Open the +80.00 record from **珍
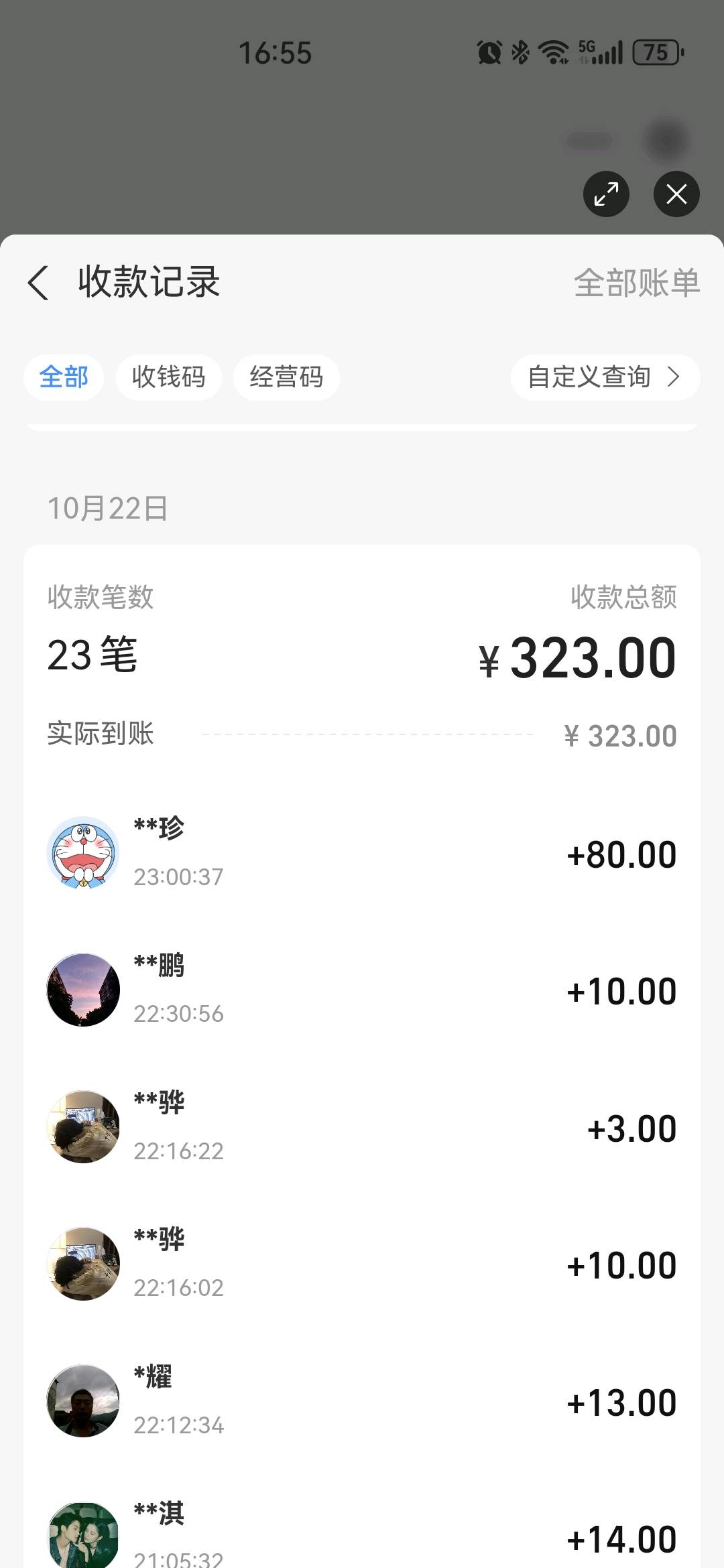Image resolution: width=724 pixels, height=1568 pixels. [x=362, y=853]
